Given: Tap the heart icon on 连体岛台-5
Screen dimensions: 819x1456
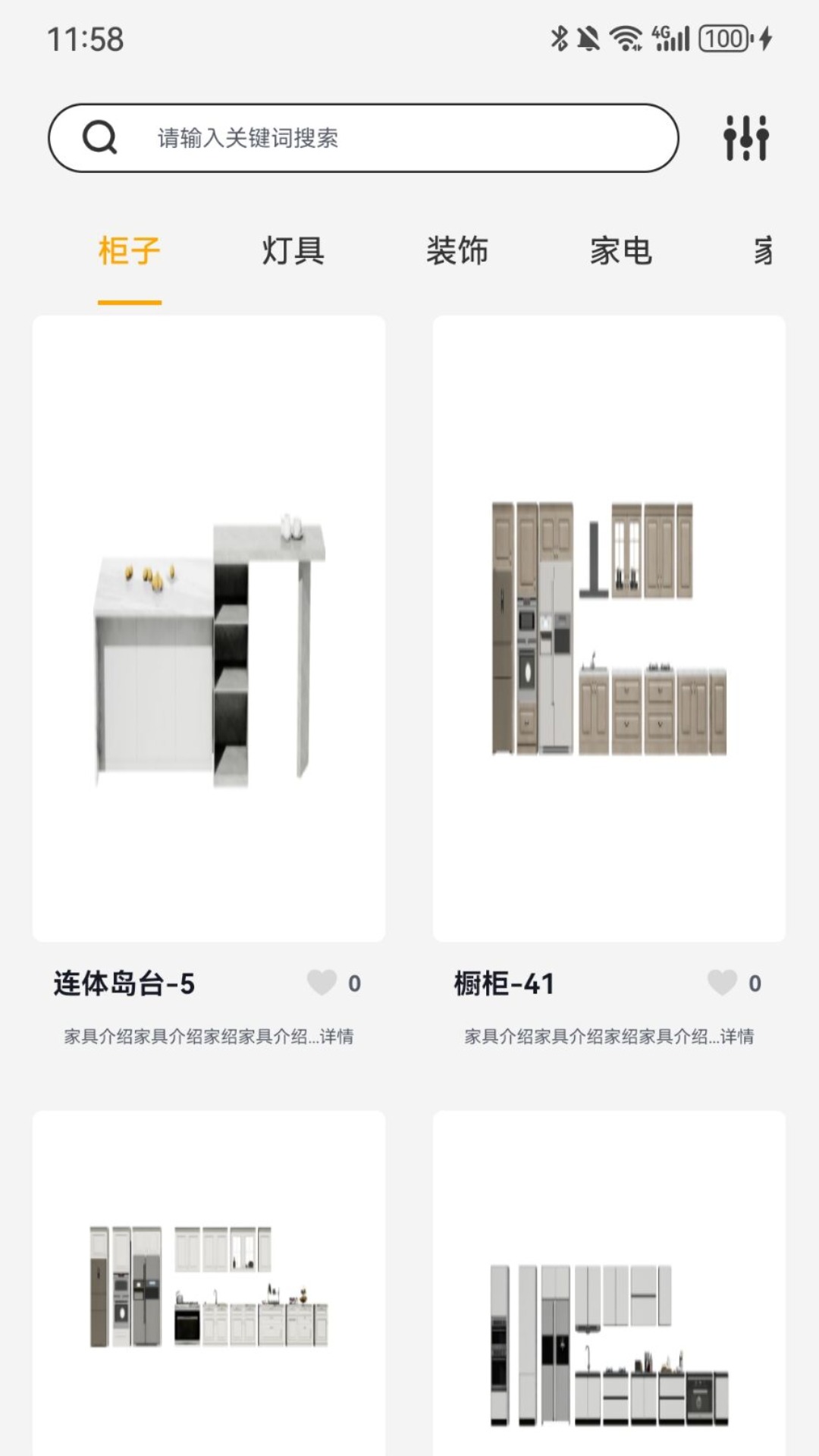Looking at the screenshot, I should pyautogui.click(x=322, y=983).
